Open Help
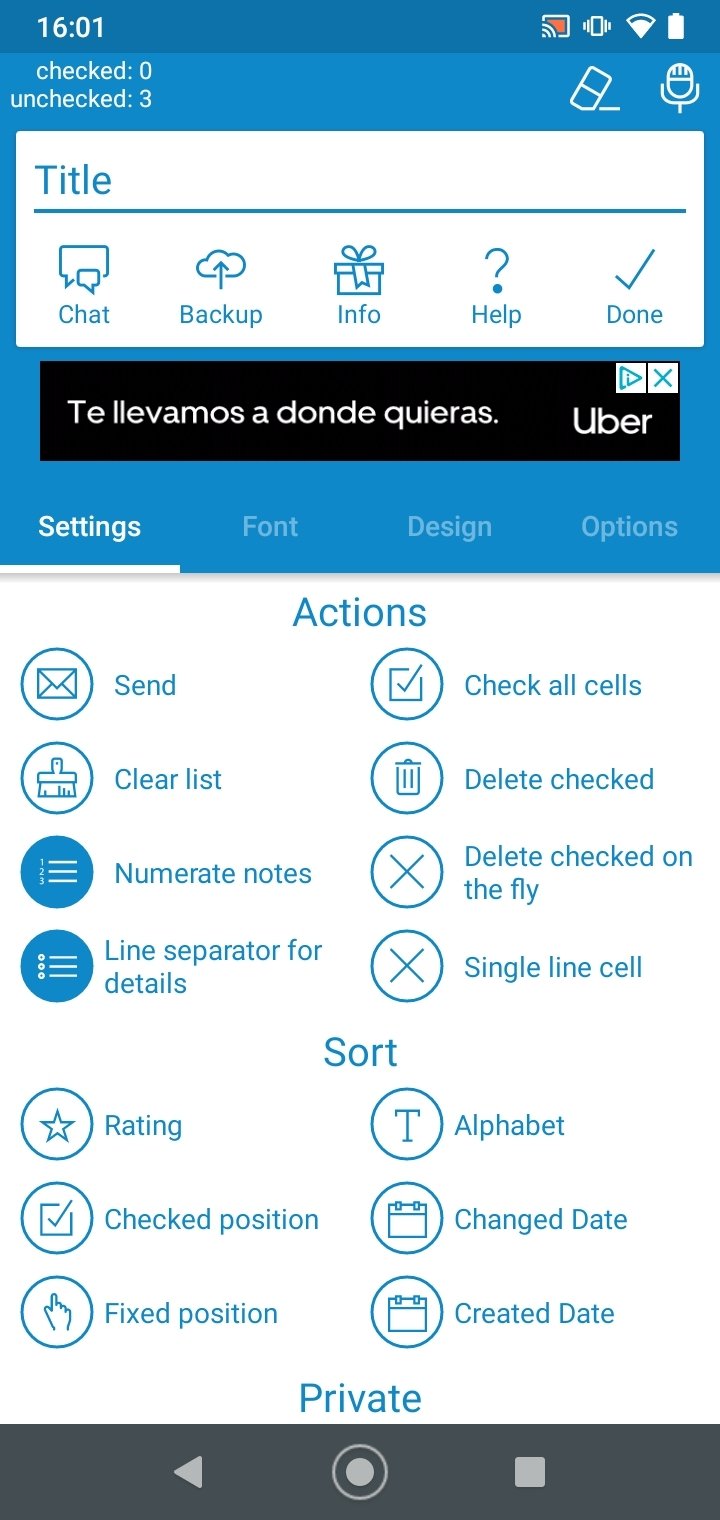Image resolution: width=720 pixels, height=1520 pixels. tap(497, 286)
